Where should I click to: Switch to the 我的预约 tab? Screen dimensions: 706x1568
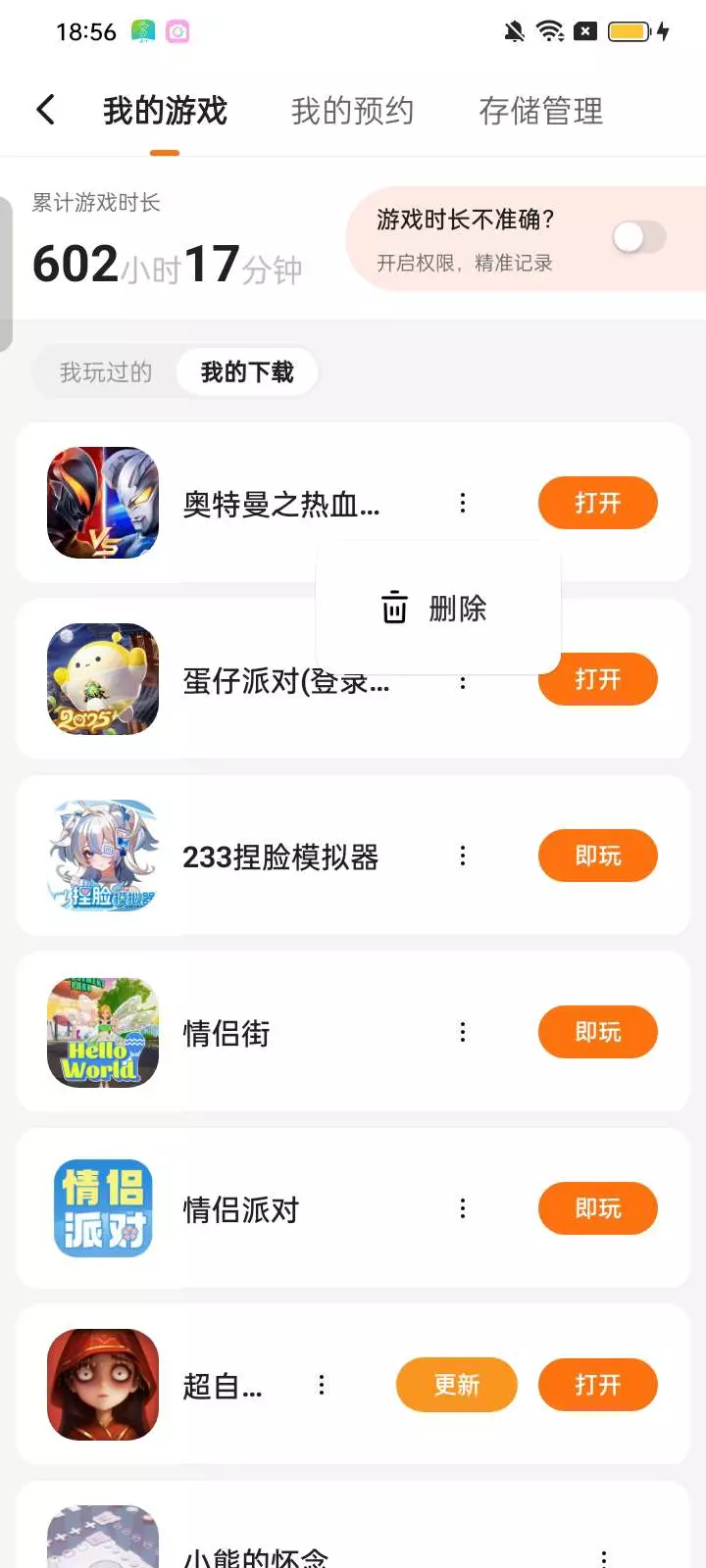click(352, 111)
